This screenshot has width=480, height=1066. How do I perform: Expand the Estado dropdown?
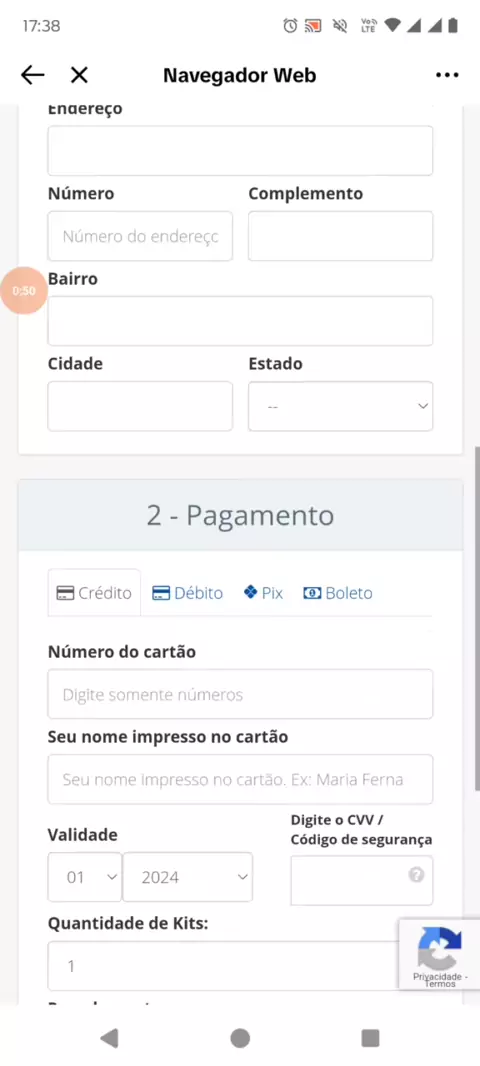340,406
